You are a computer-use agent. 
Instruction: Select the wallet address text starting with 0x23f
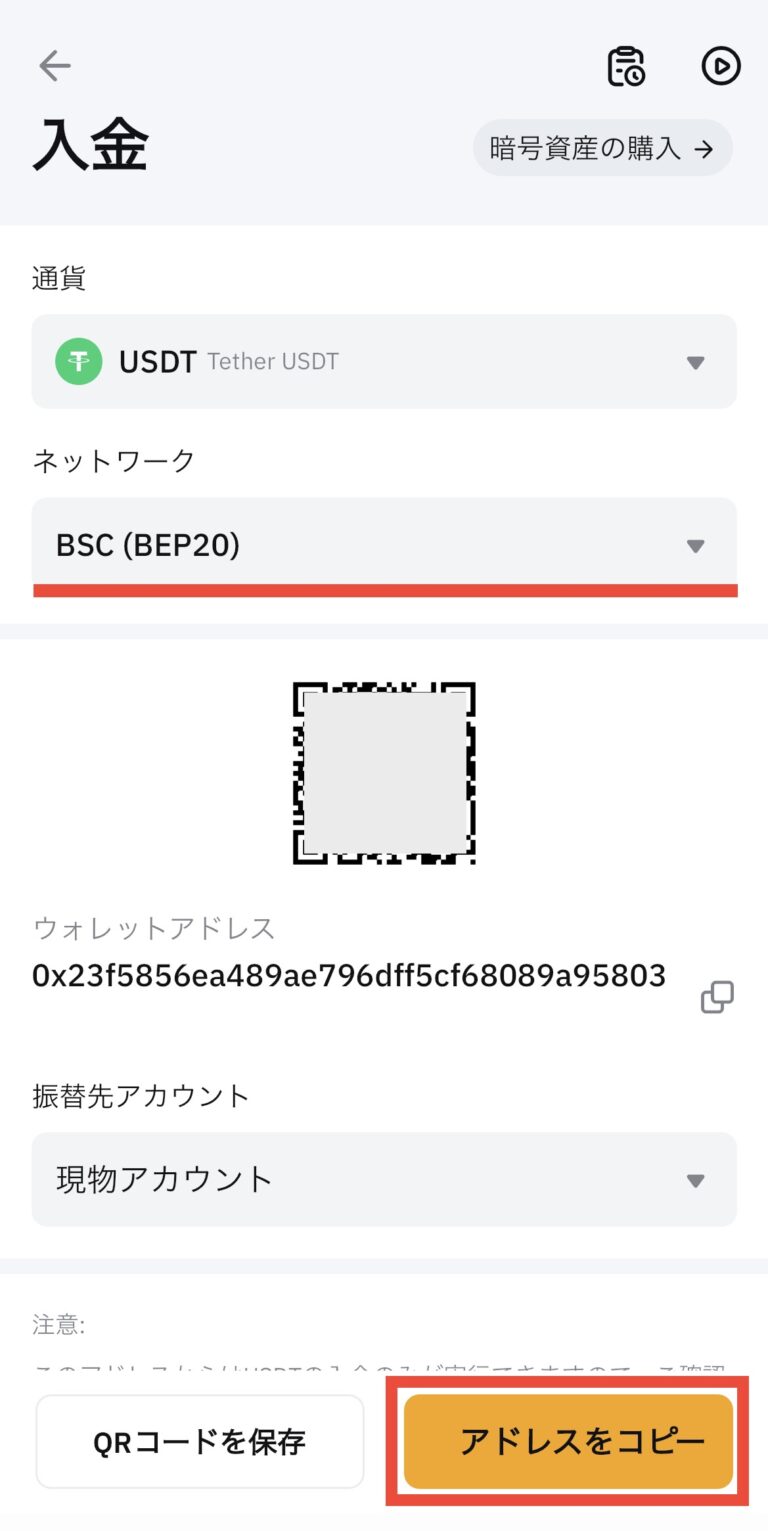tap(348, 975)
